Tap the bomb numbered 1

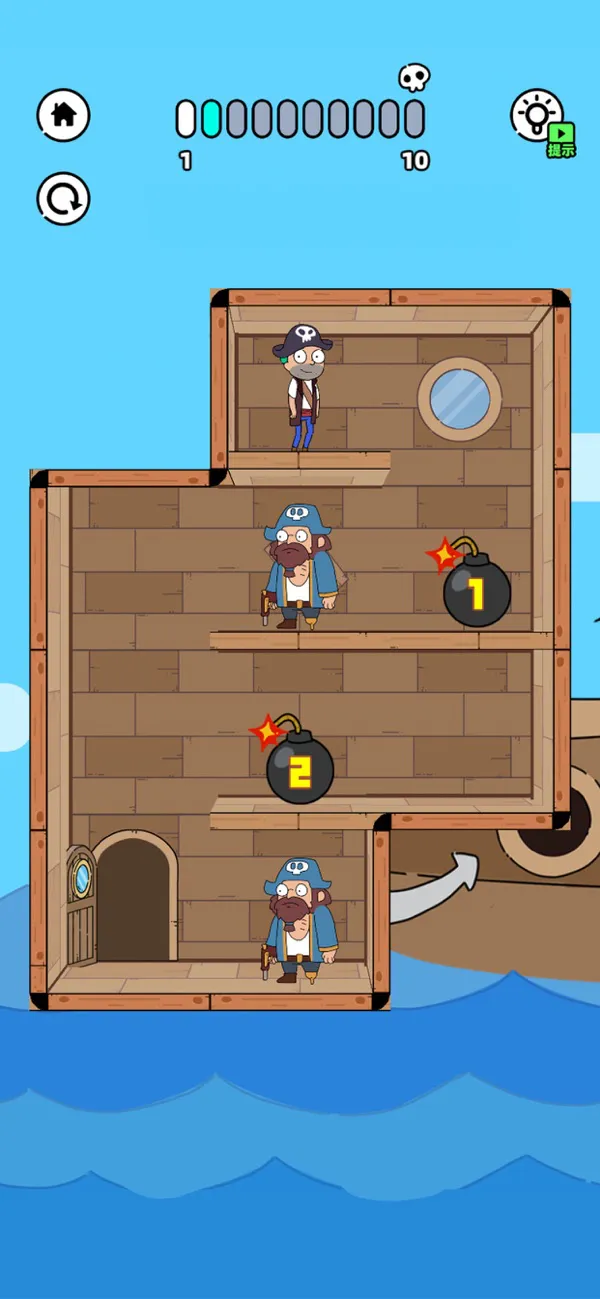point(471,583)
